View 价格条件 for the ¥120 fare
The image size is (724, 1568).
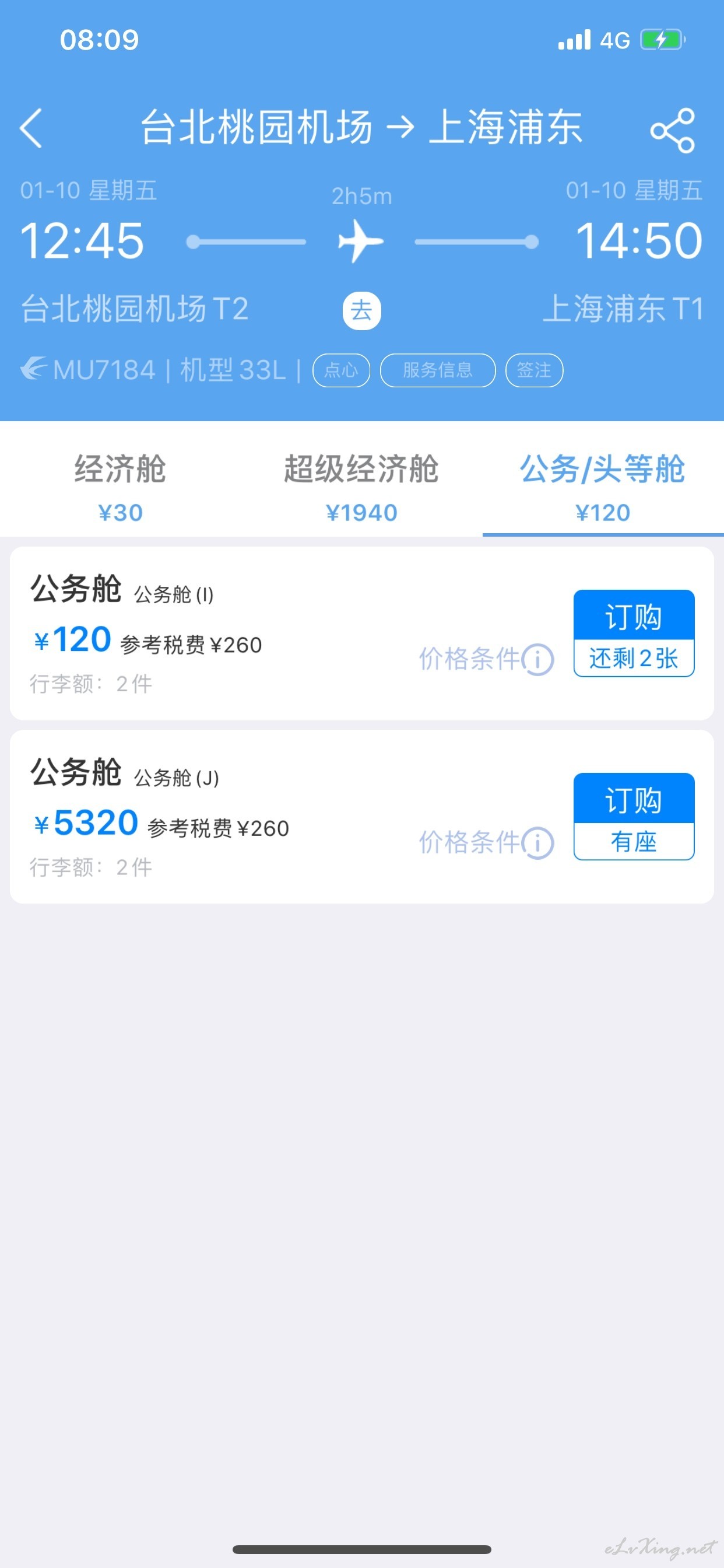pos(486,659)
